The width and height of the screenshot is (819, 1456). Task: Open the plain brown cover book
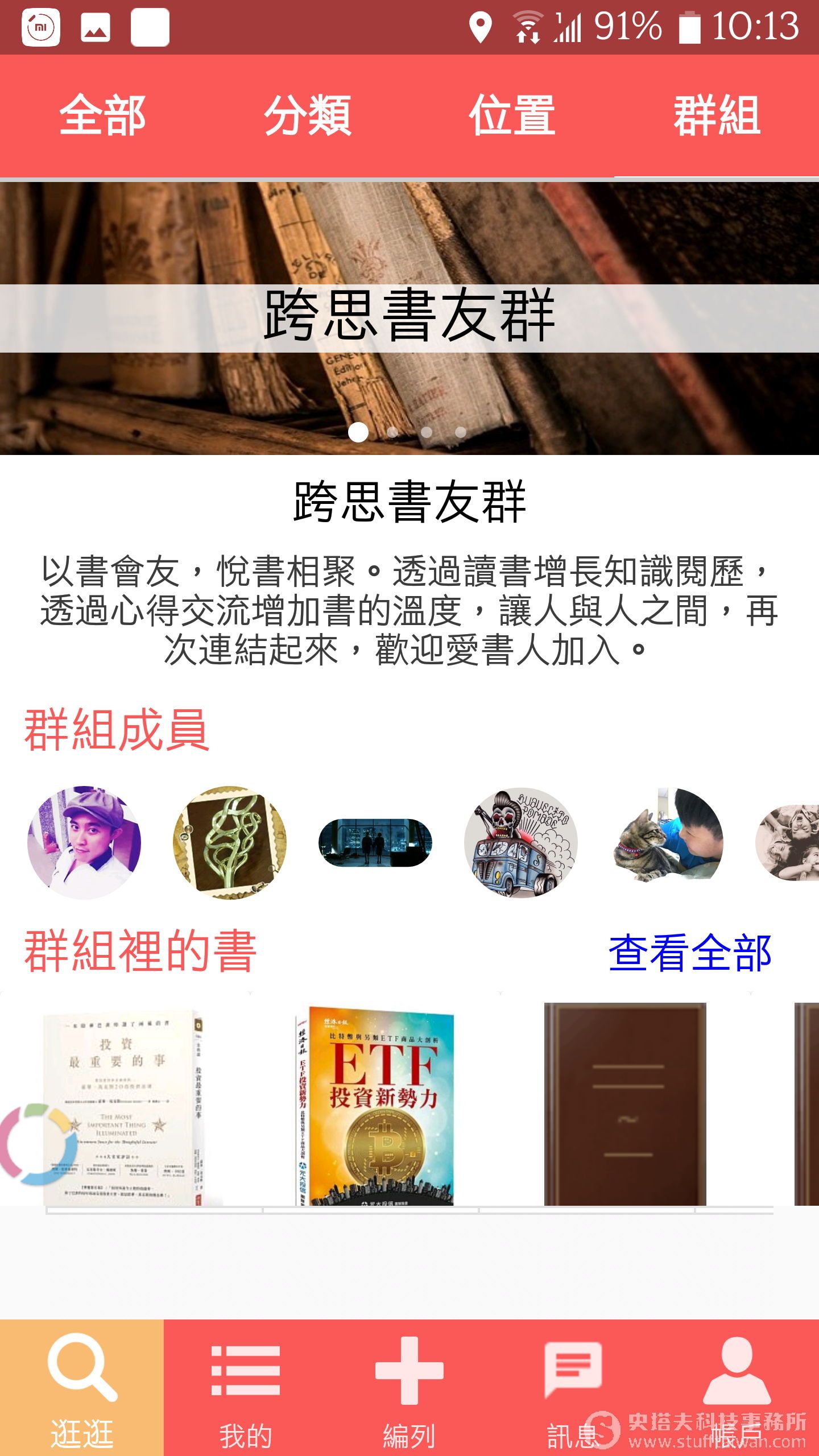click(626, 1103)
